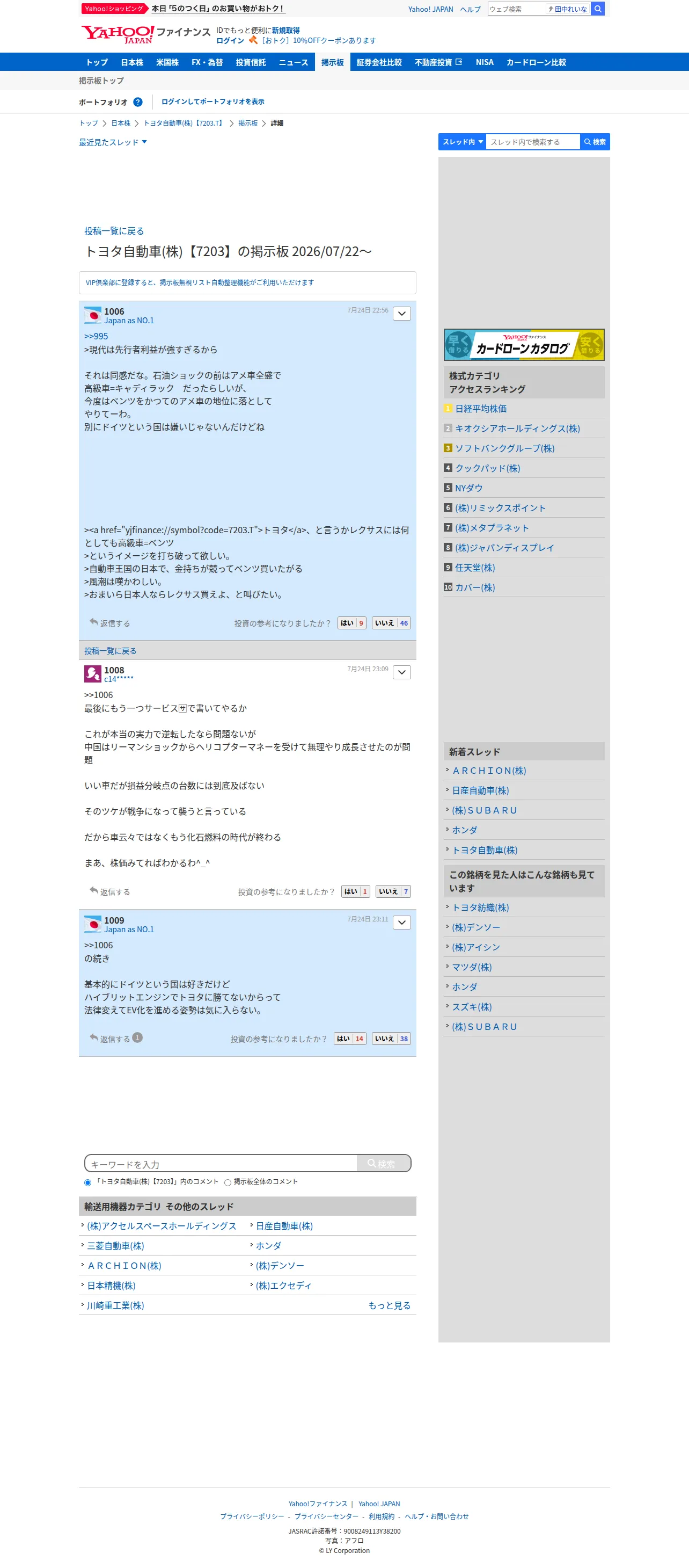Focus the ウェブ検索 input field
Viewport: 689px width, 1568px height.
[x=517, y=9]
